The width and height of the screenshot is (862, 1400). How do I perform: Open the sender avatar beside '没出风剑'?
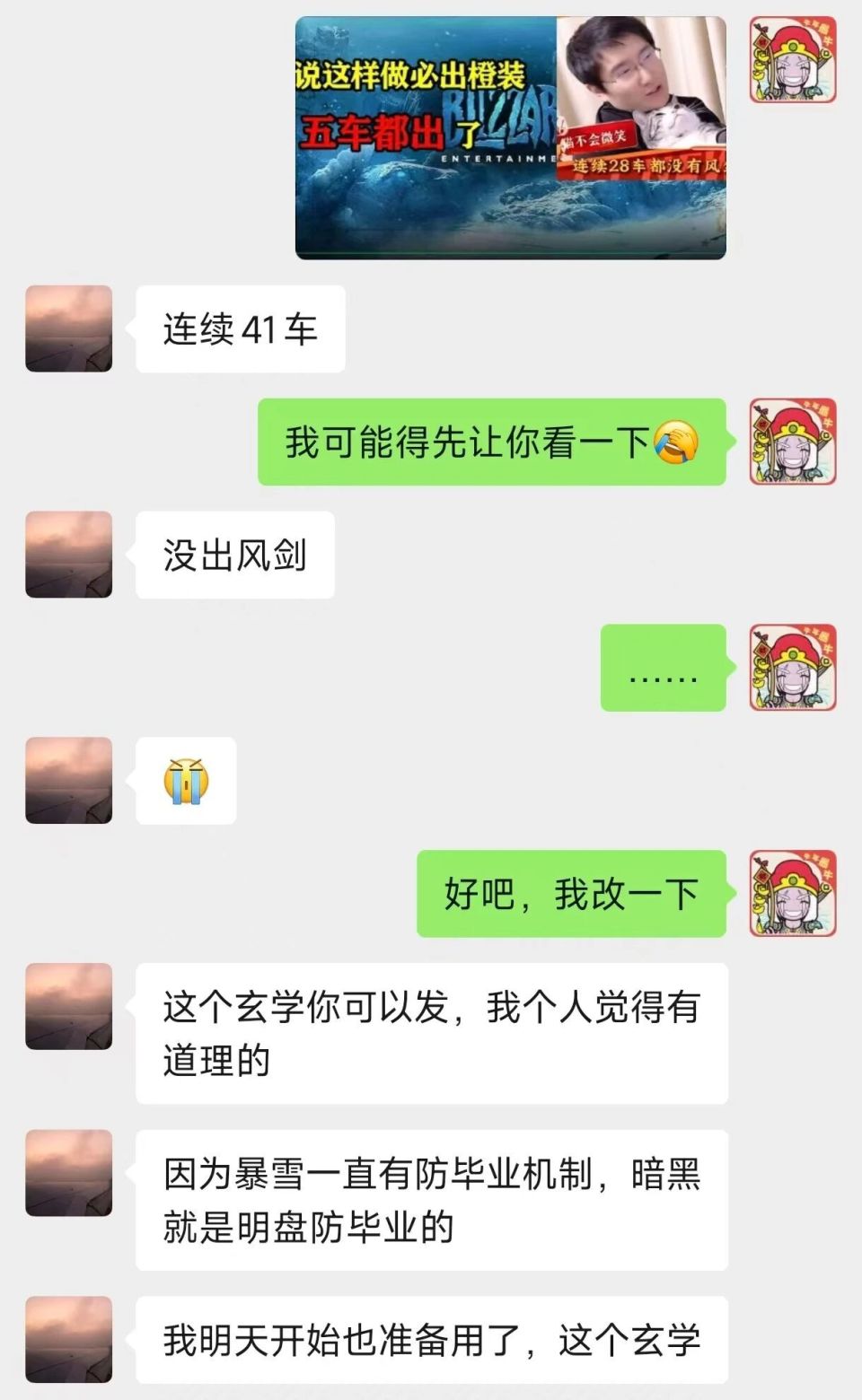click(x=69, y=555)
